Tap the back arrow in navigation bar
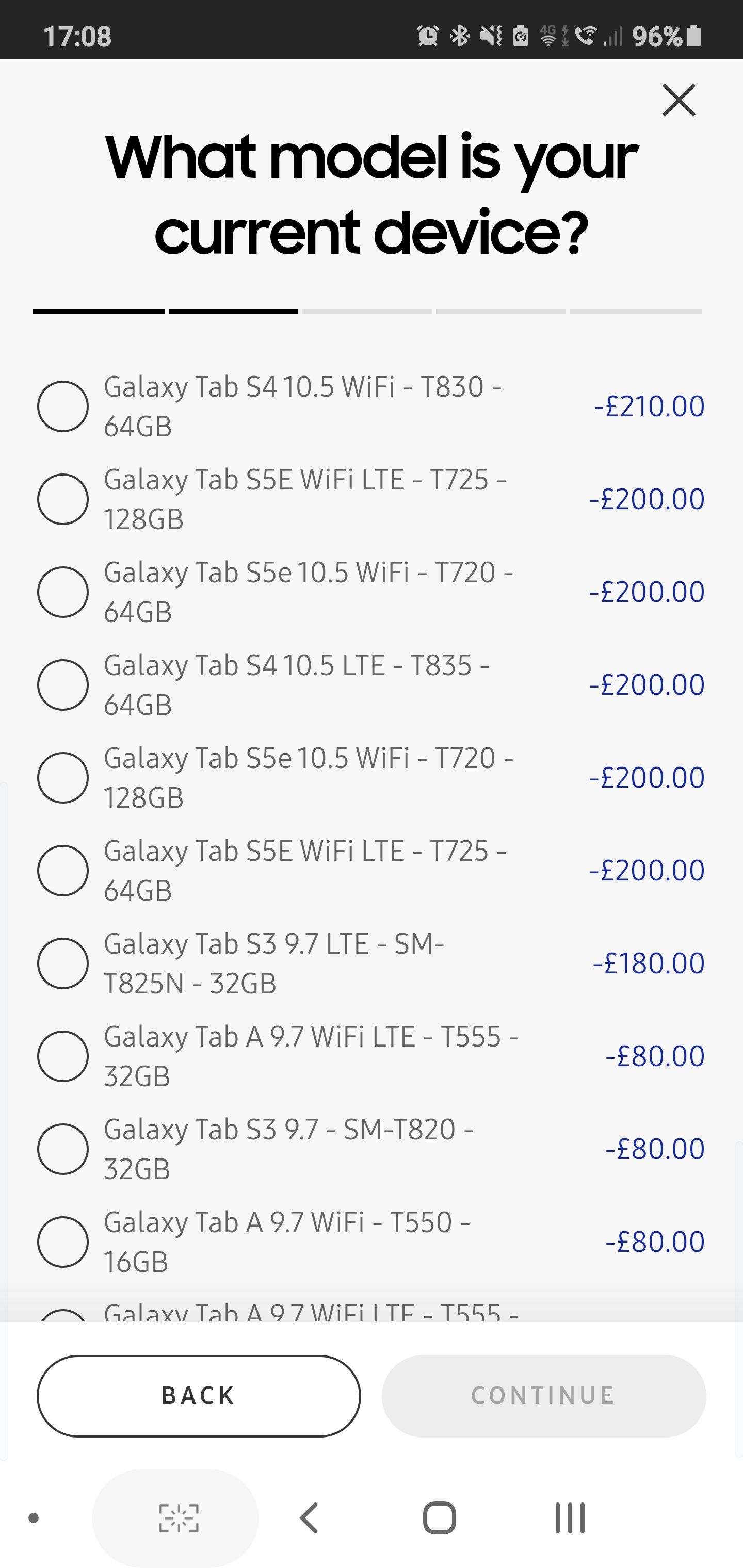The image size is (743, 1568). pos(310,1517)
